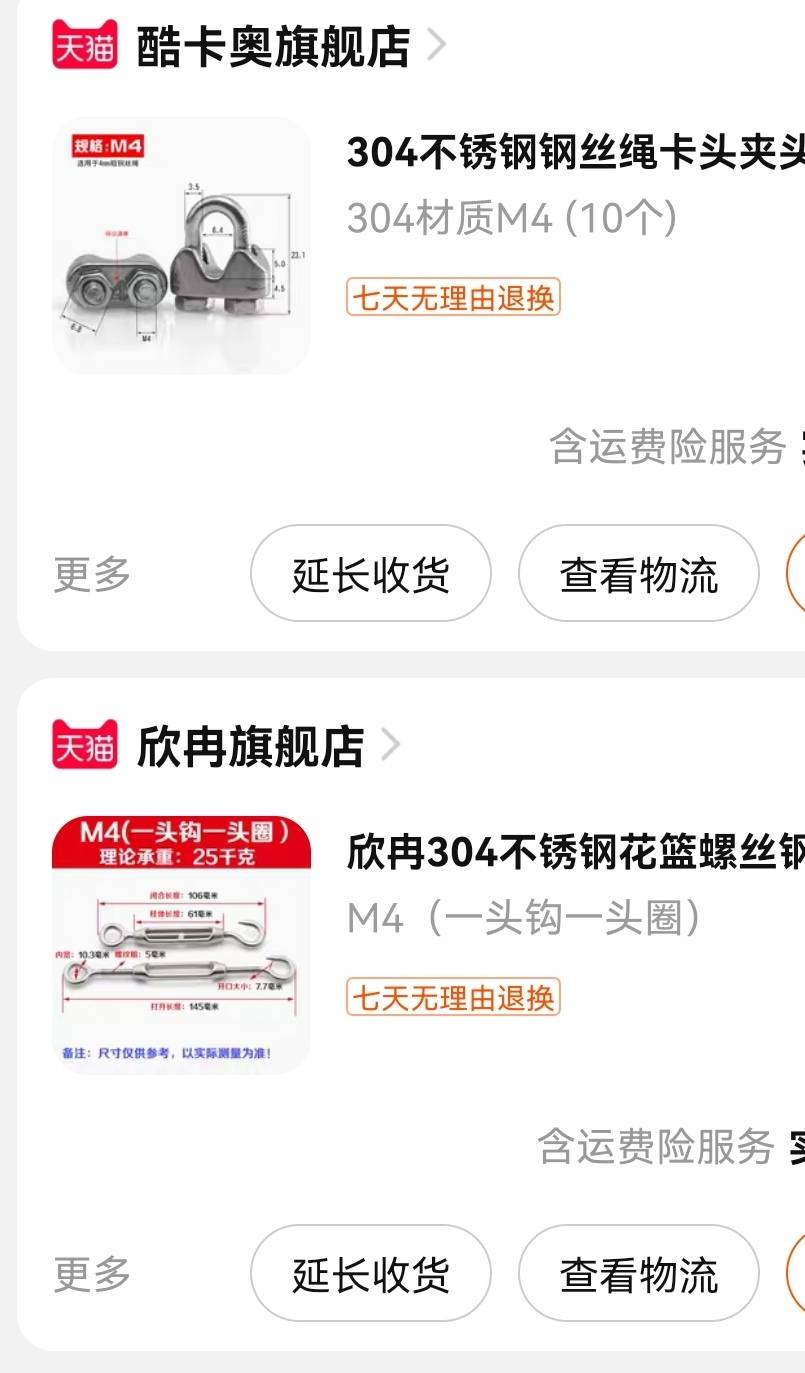Tap 更多 under the 欣冉旗舰店 order

92,1274
